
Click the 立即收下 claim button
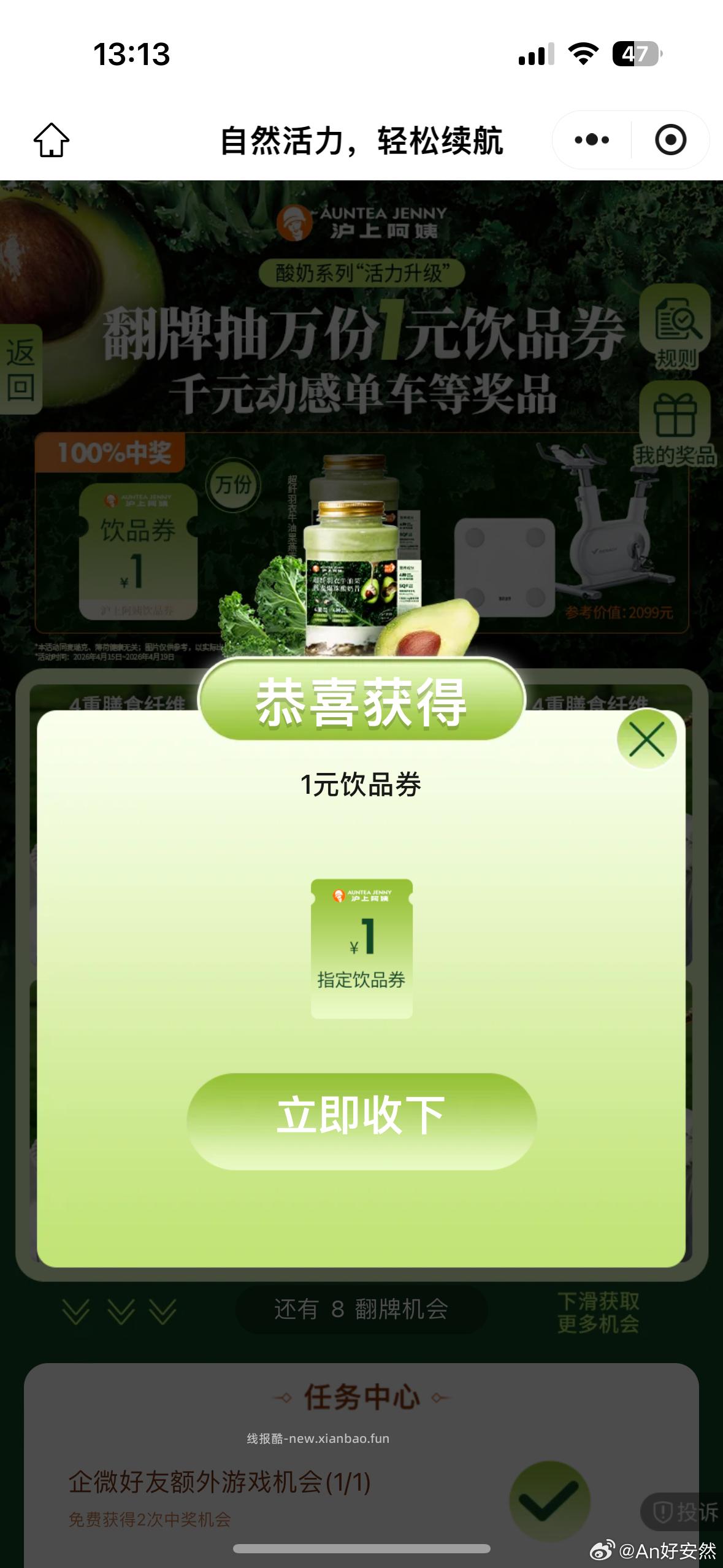(362, 1120)
